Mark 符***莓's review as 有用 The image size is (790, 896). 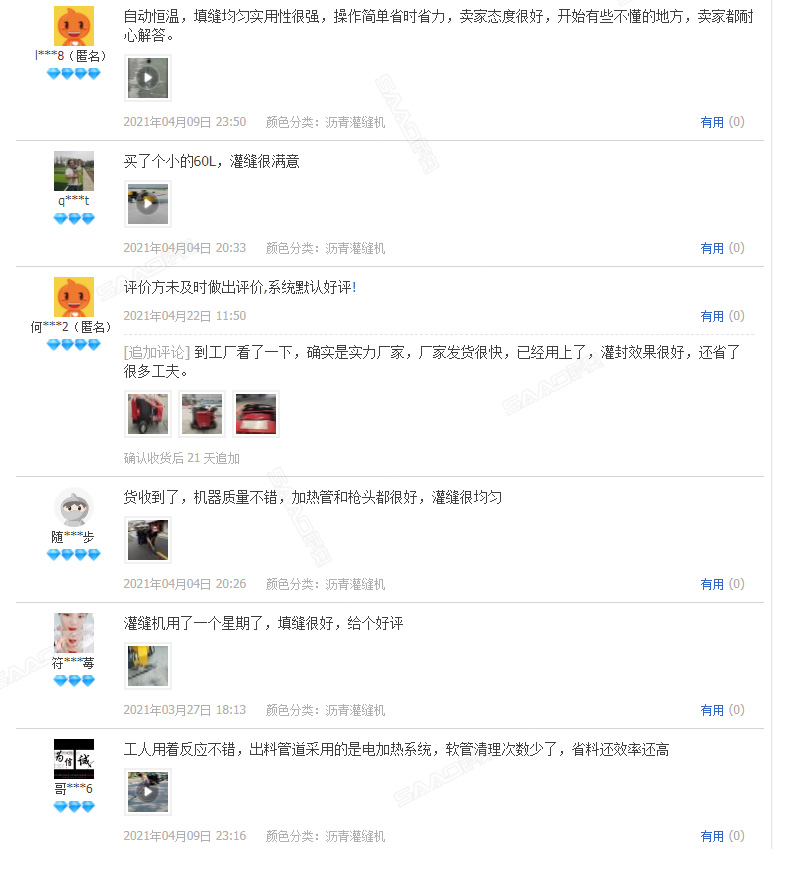[x=712, y=710]
